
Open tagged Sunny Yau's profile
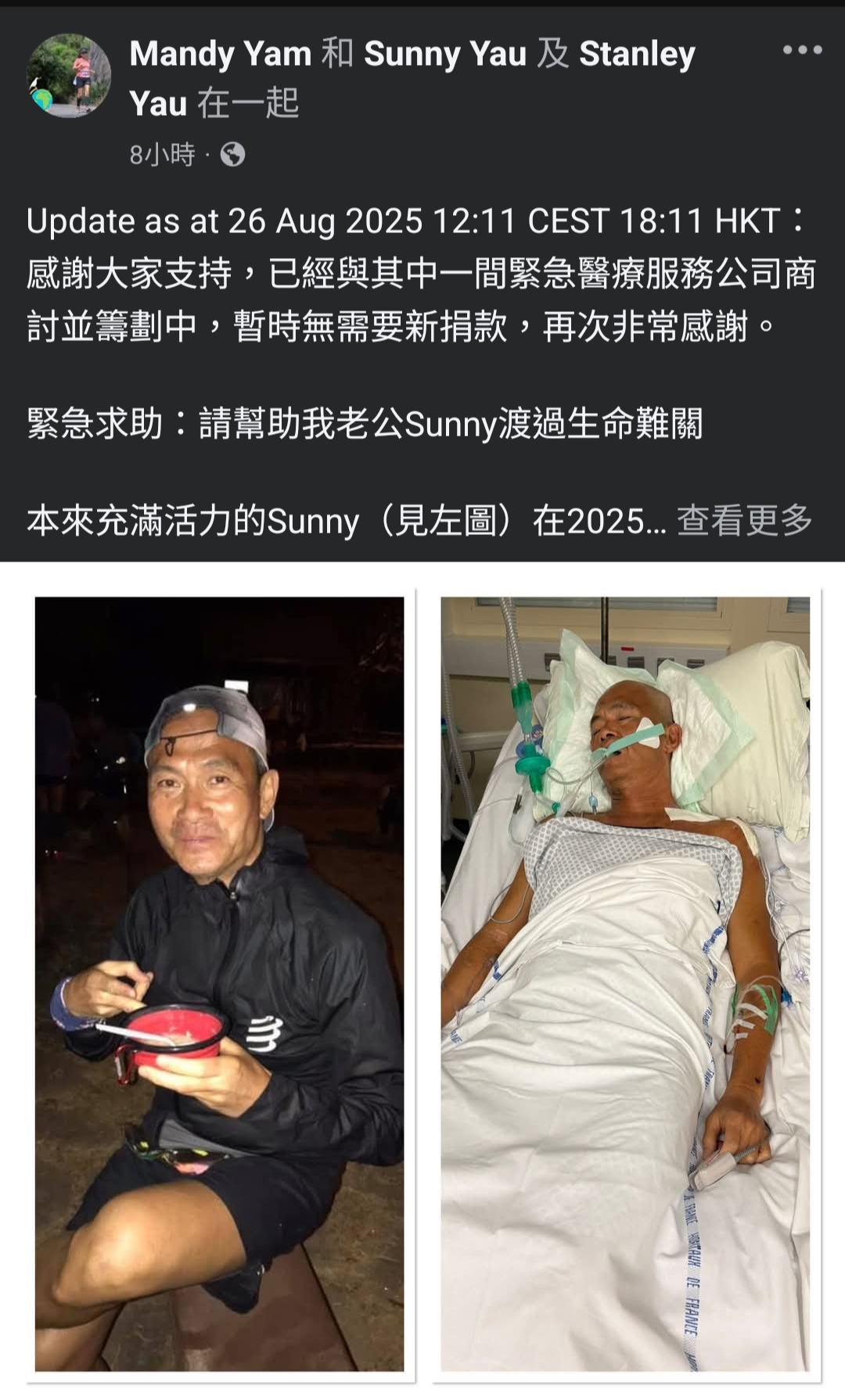(444, 54)
